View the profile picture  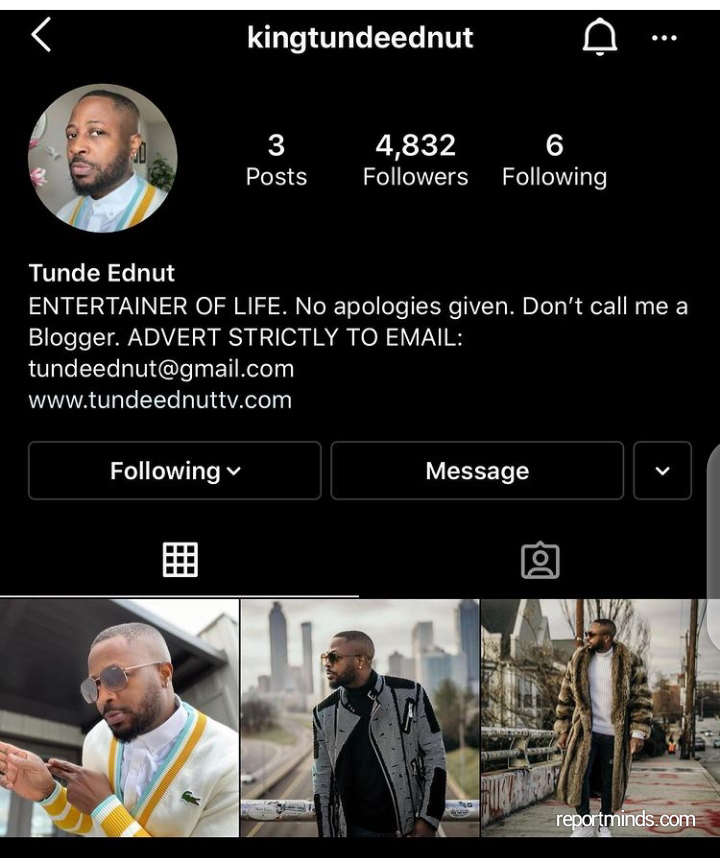pos(103,158)
